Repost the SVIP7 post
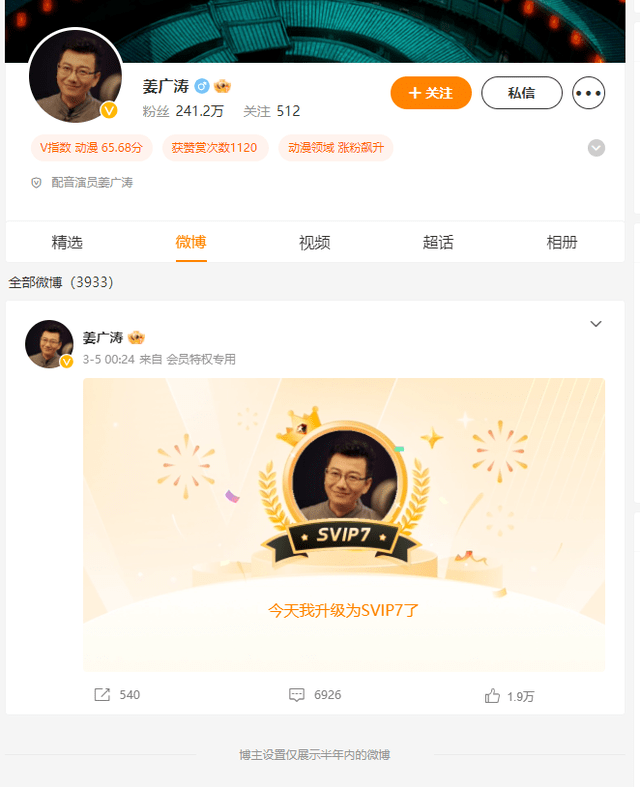Image resolution: width=640 pixels, height=787 pixels. click(117, 694)
